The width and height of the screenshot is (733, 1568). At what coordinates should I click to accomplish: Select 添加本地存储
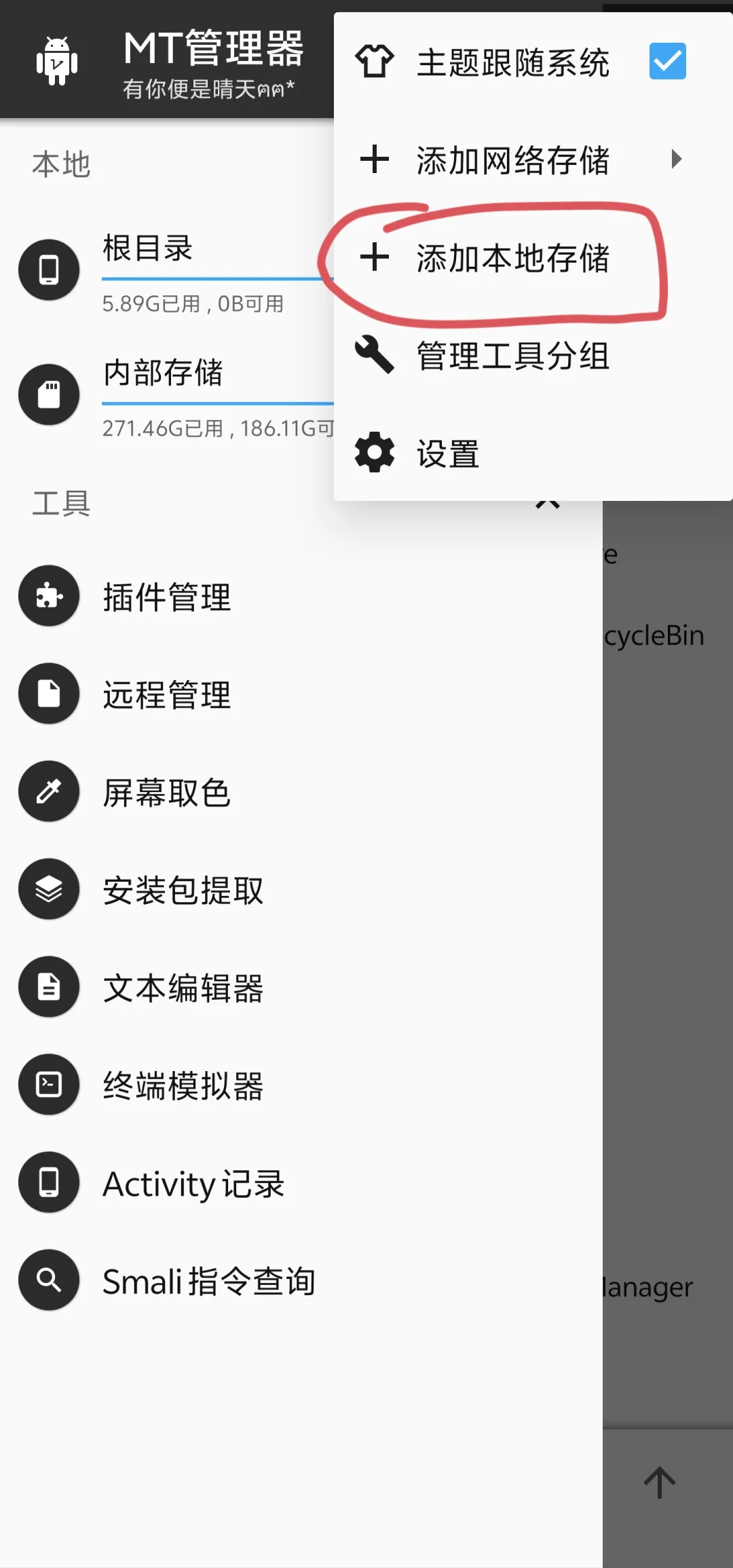(x=533, y=257)
